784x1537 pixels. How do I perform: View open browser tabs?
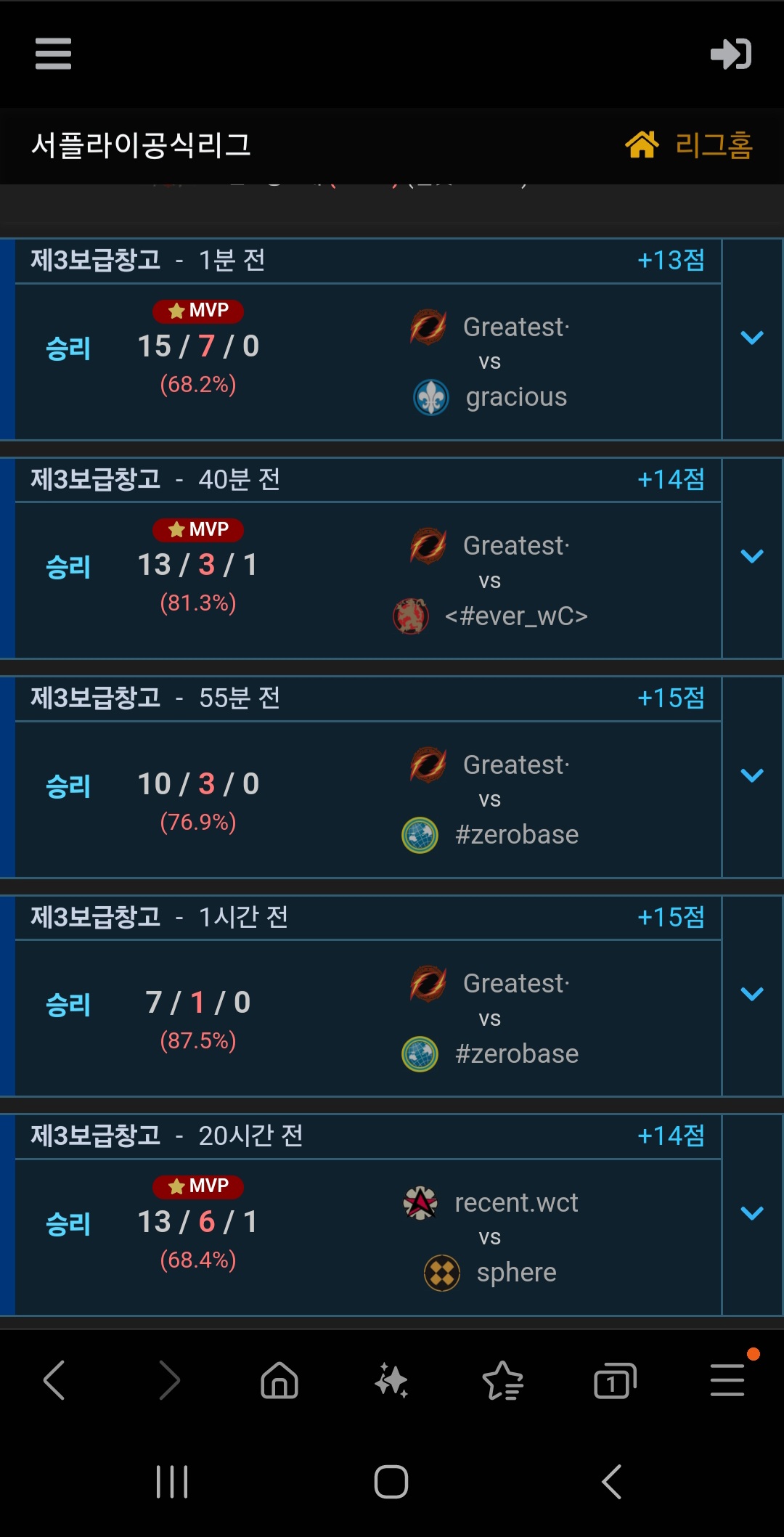[615, 1380]
